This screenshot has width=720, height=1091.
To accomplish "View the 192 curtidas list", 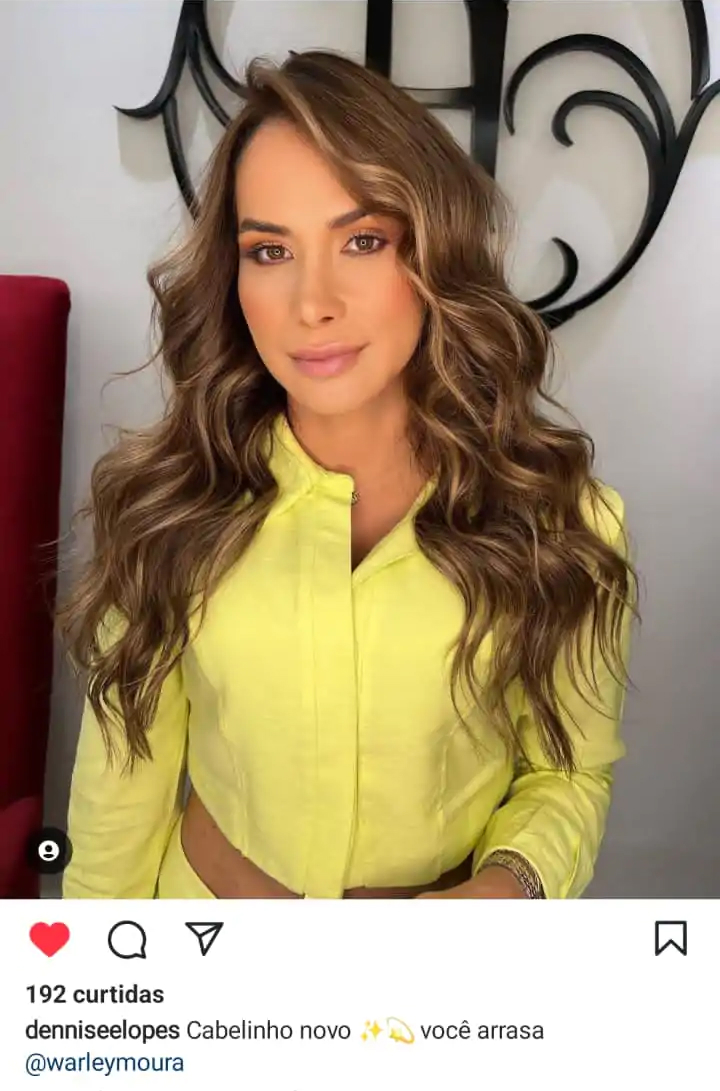I will (x=95, y=994).
